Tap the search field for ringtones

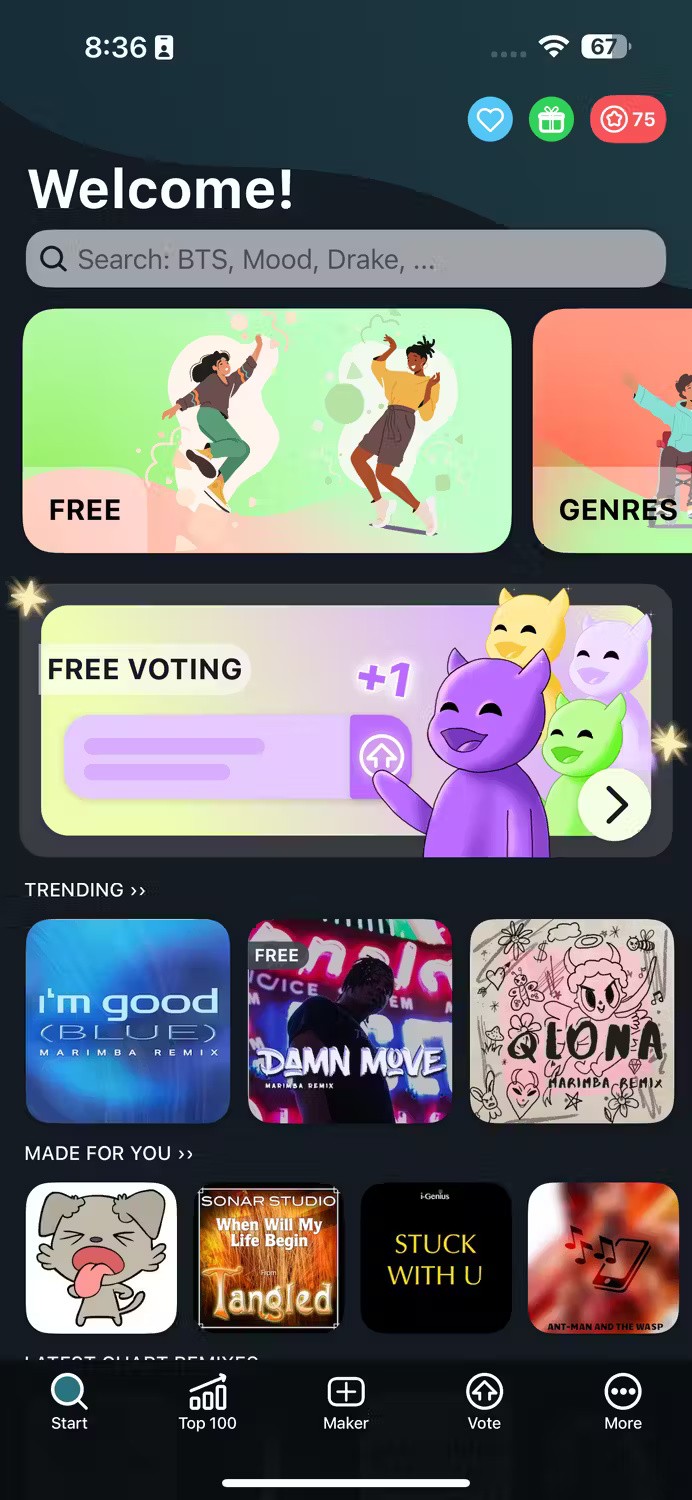click(x=345, y=260)
